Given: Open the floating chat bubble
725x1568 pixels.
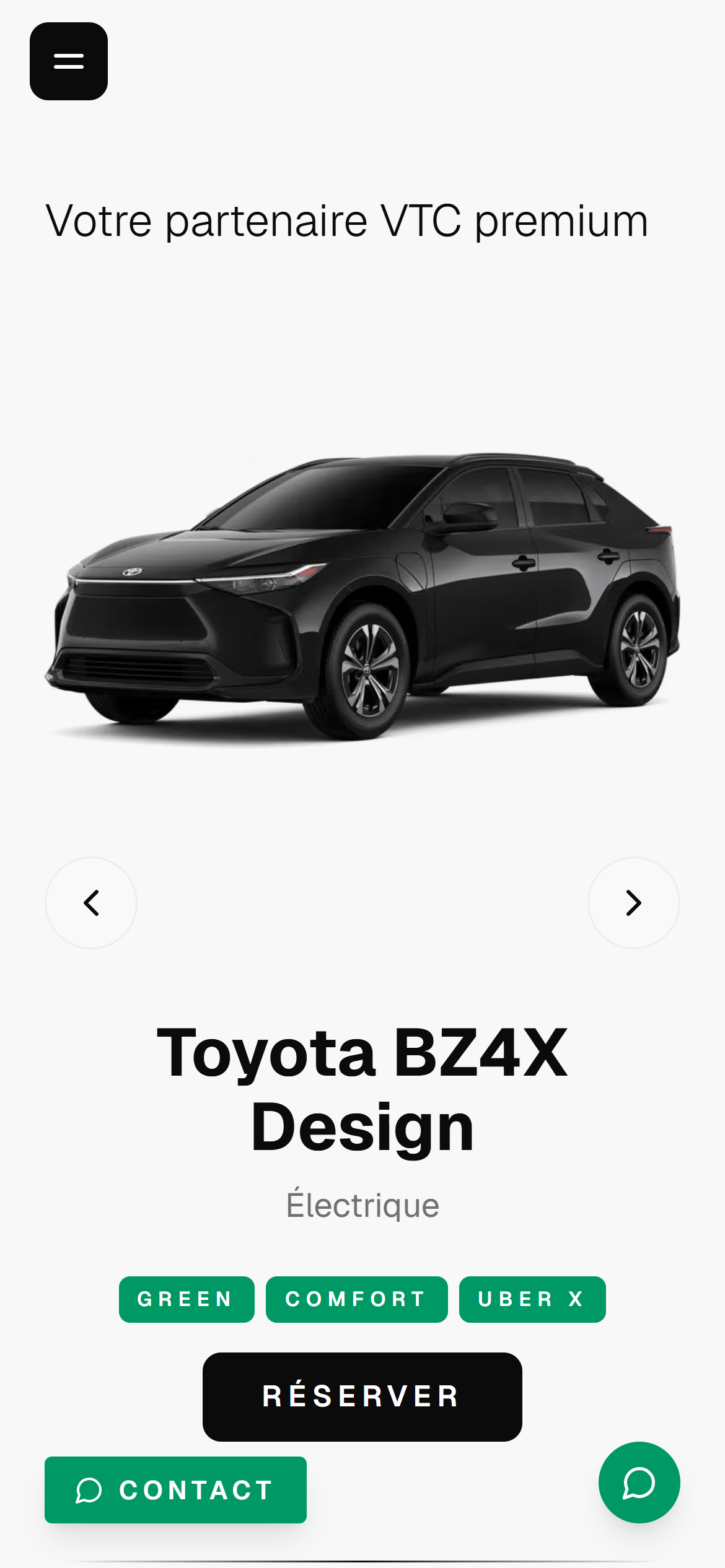Looking at the screenshot, I should click(x=639, y=1482).
